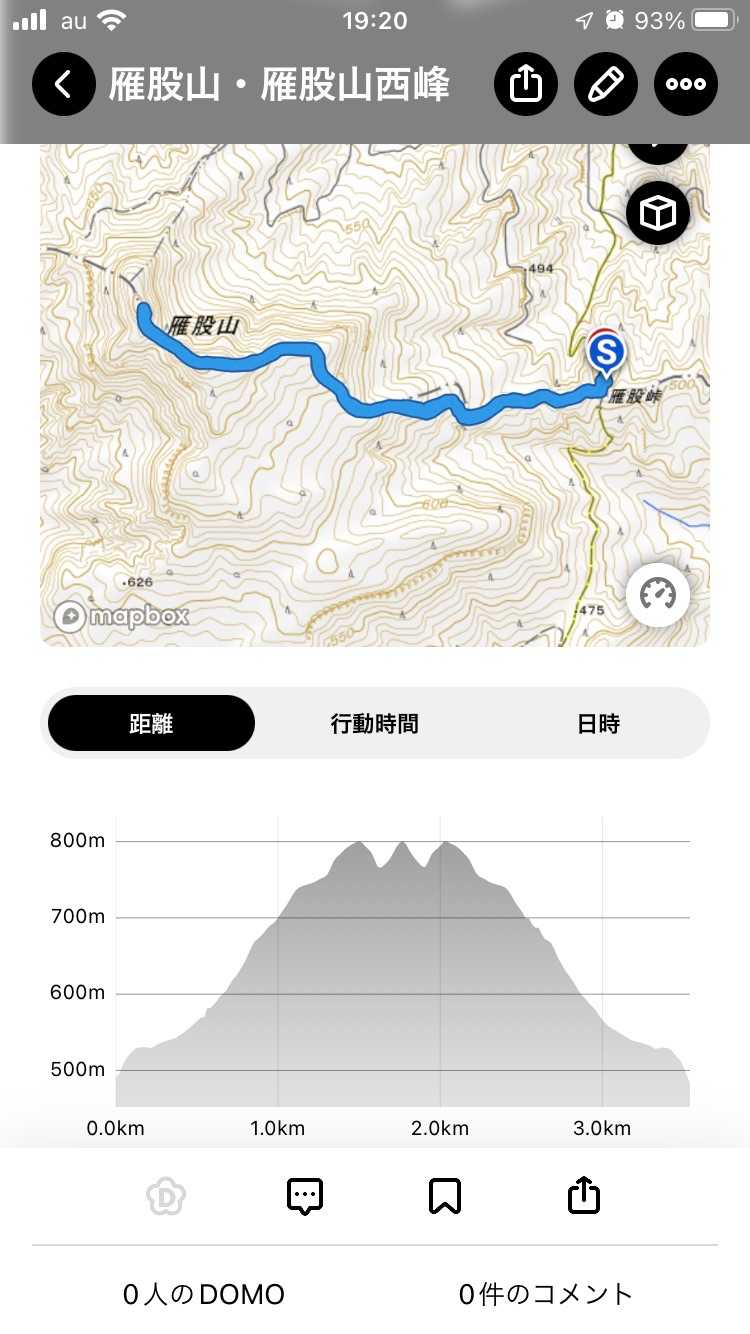Switch map to 3D cube view
Screen dimensions: 750x1334
point(657,213)
